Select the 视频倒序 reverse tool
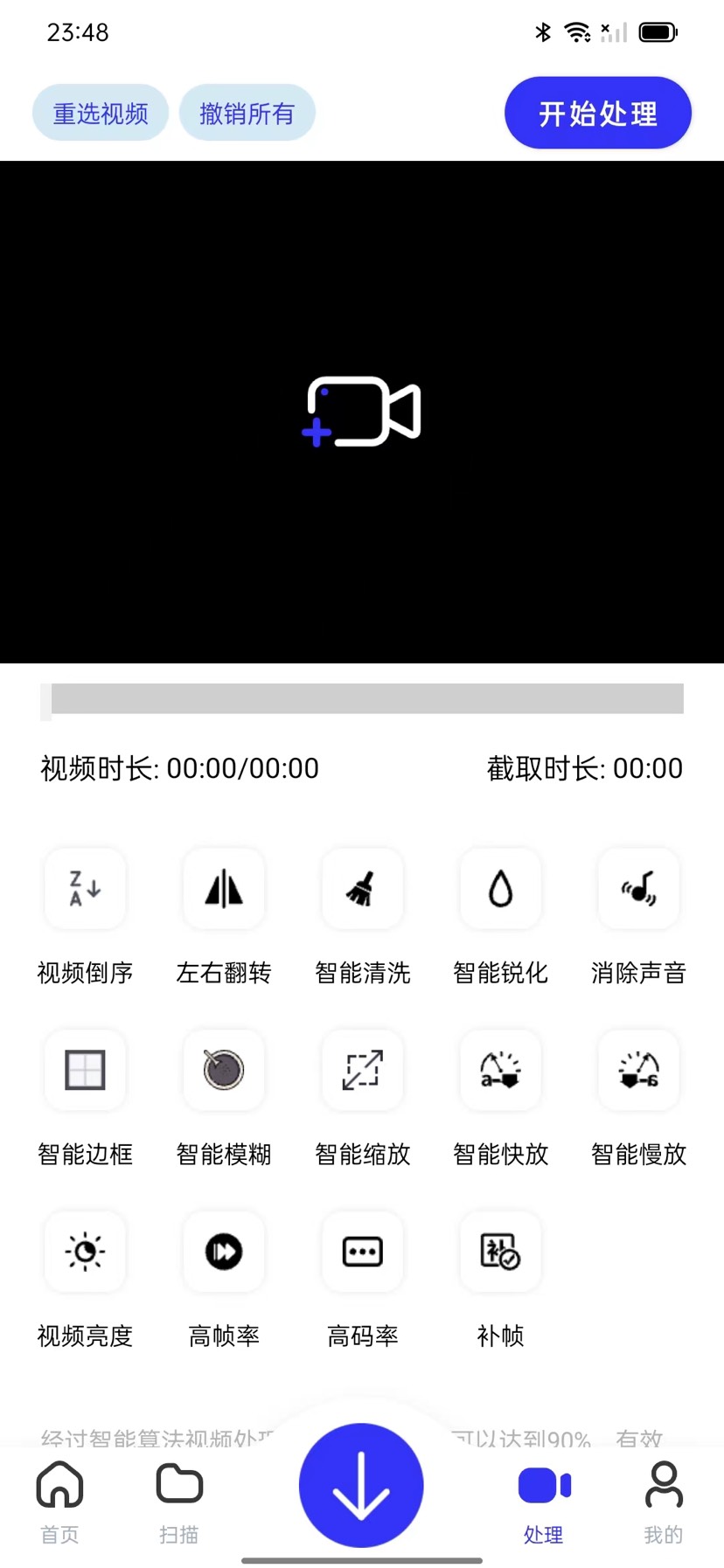Image resolution: width=724 pixels, height=1568 pixels. (85, 890)
